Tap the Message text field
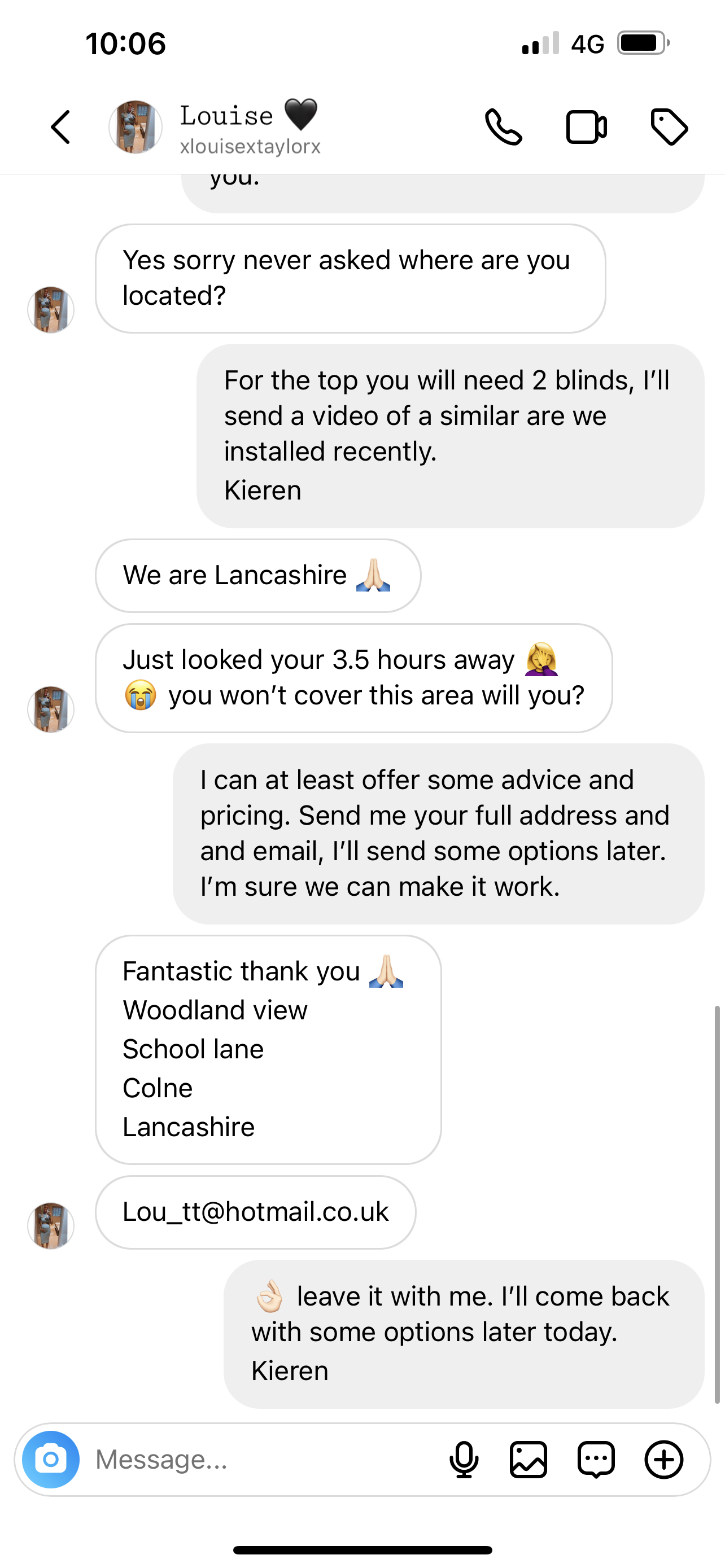This screenshot has height=1568, width=725. (256, 1459)
